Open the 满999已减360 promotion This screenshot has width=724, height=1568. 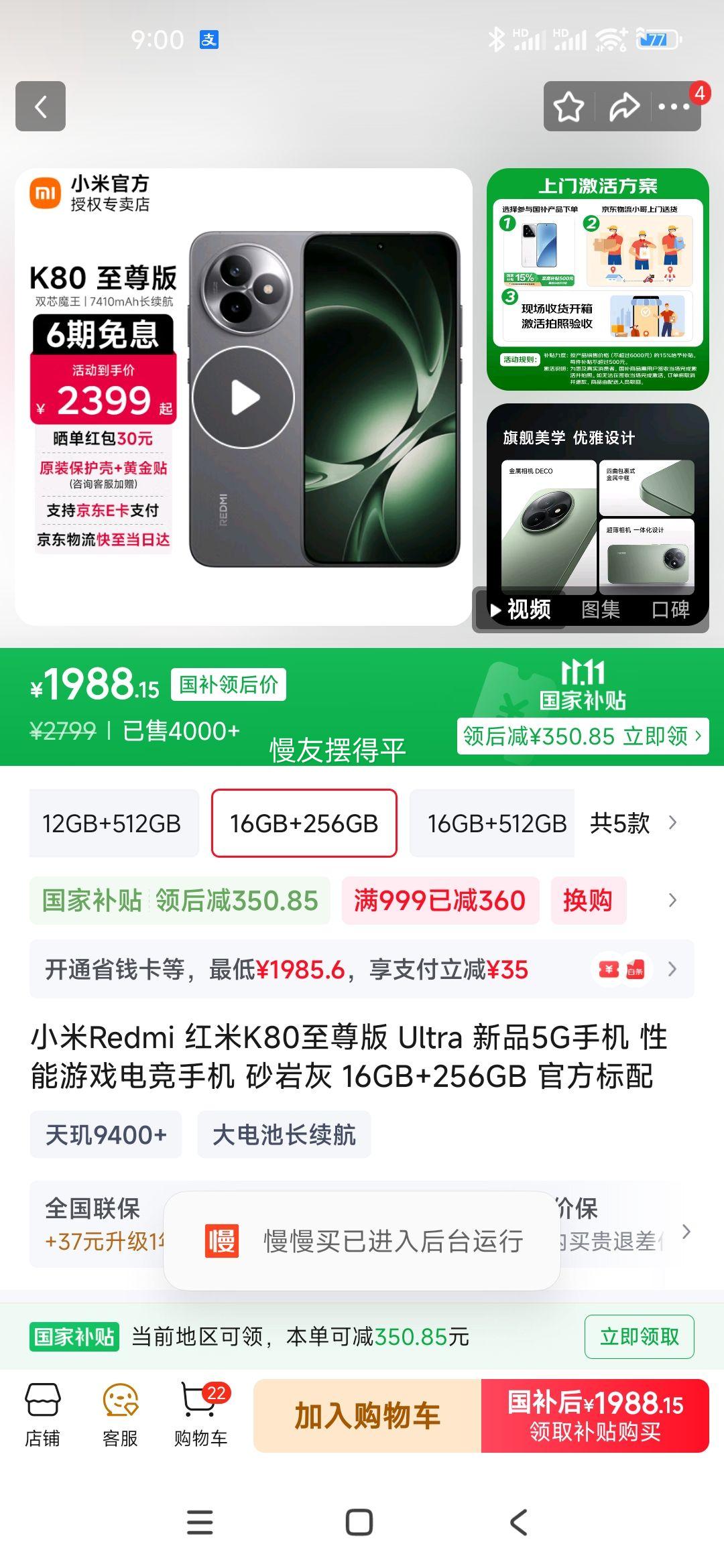pos(440,900)
